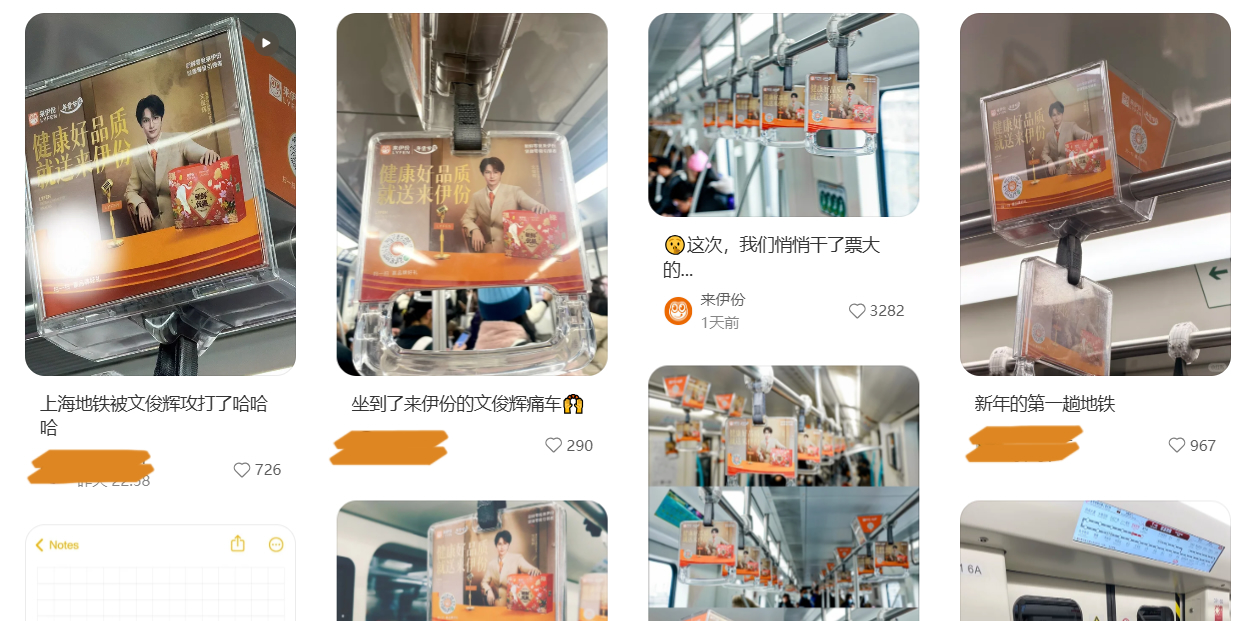Open post 坐到了来伊份的文俊辉痛车
Image resolution: width=1259 pixels, height=621 pixels.
coord(471,194)
